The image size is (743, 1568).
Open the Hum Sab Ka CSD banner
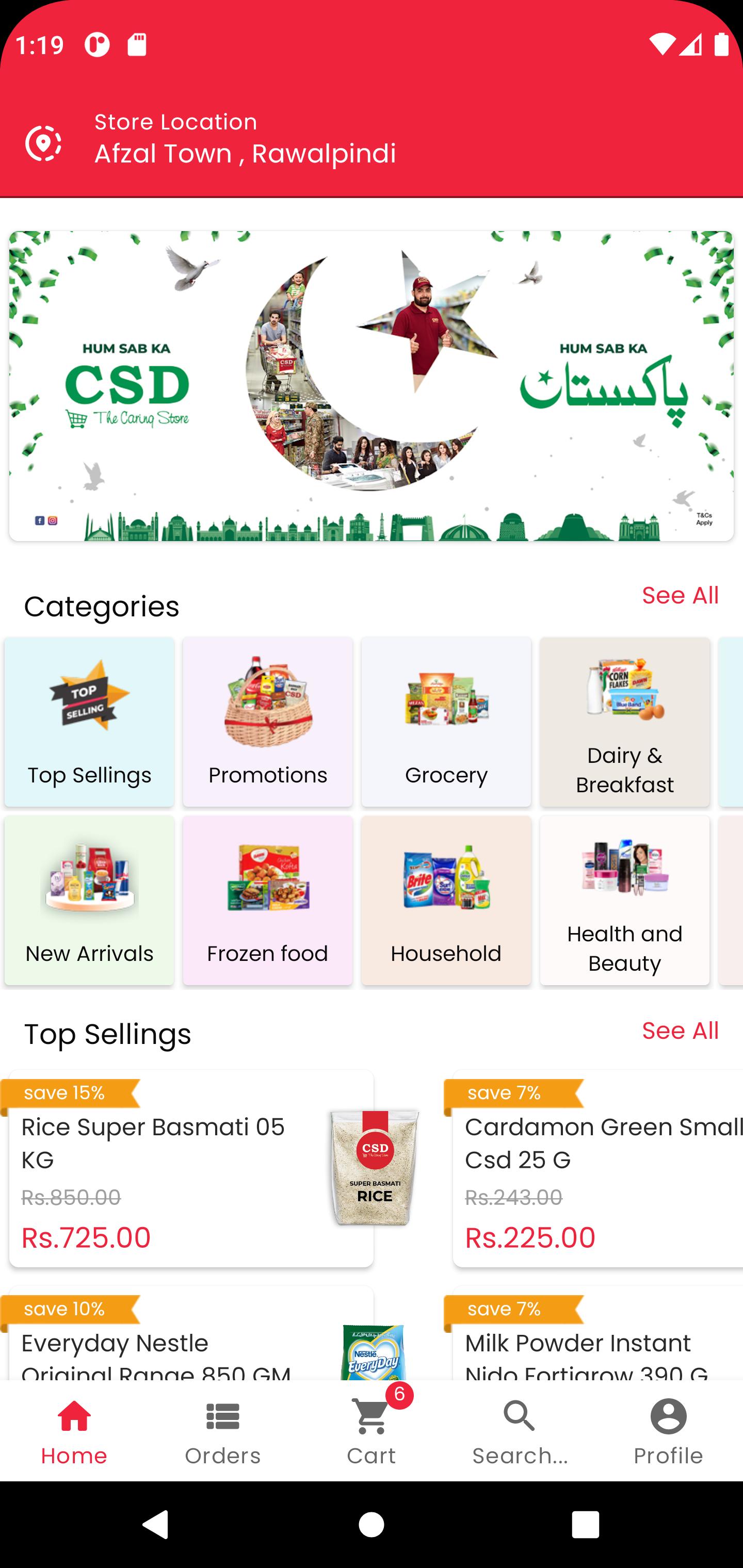pyautogui.click(x=371, y=386)
